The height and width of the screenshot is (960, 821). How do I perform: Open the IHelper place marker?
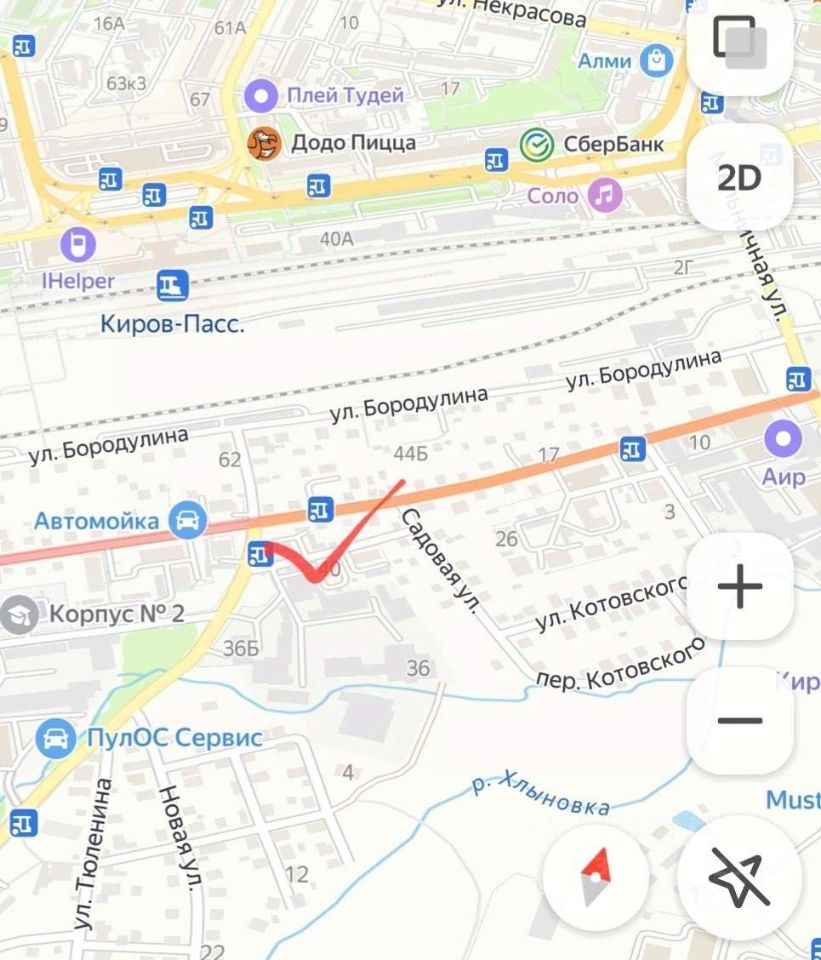78,244
